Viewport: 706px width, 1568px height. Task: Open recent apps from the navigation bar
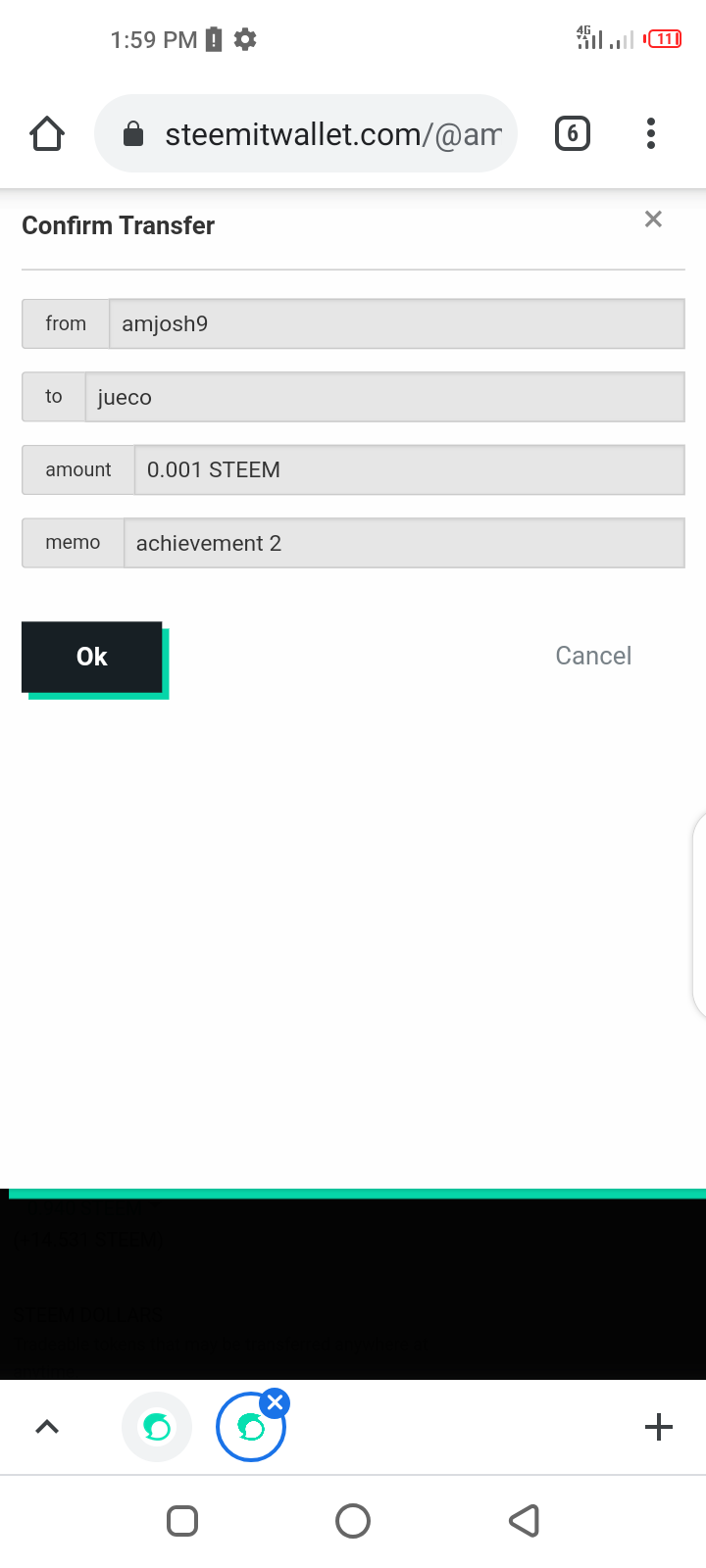coord(182,1521)
